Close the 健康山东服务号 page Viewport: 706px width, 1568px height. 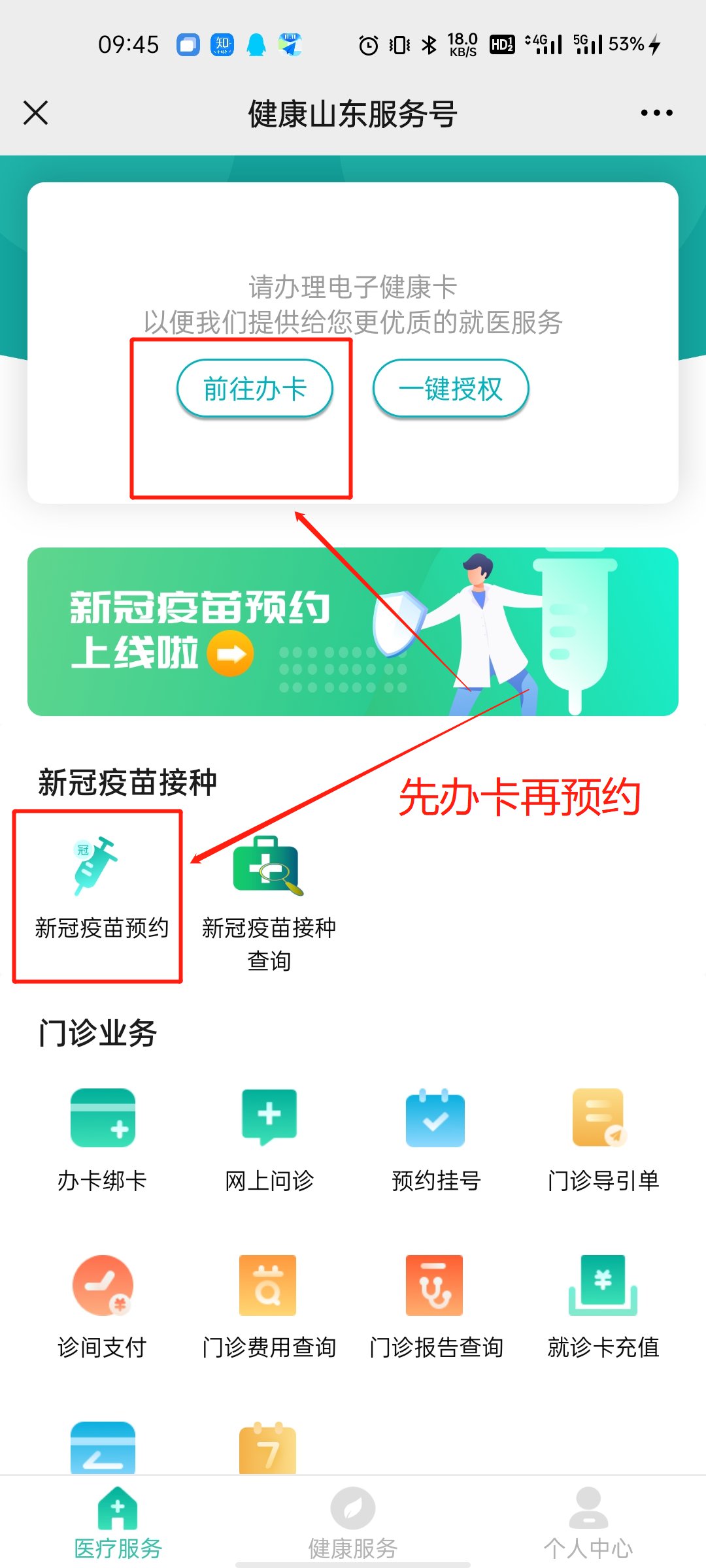coord(36,112)
